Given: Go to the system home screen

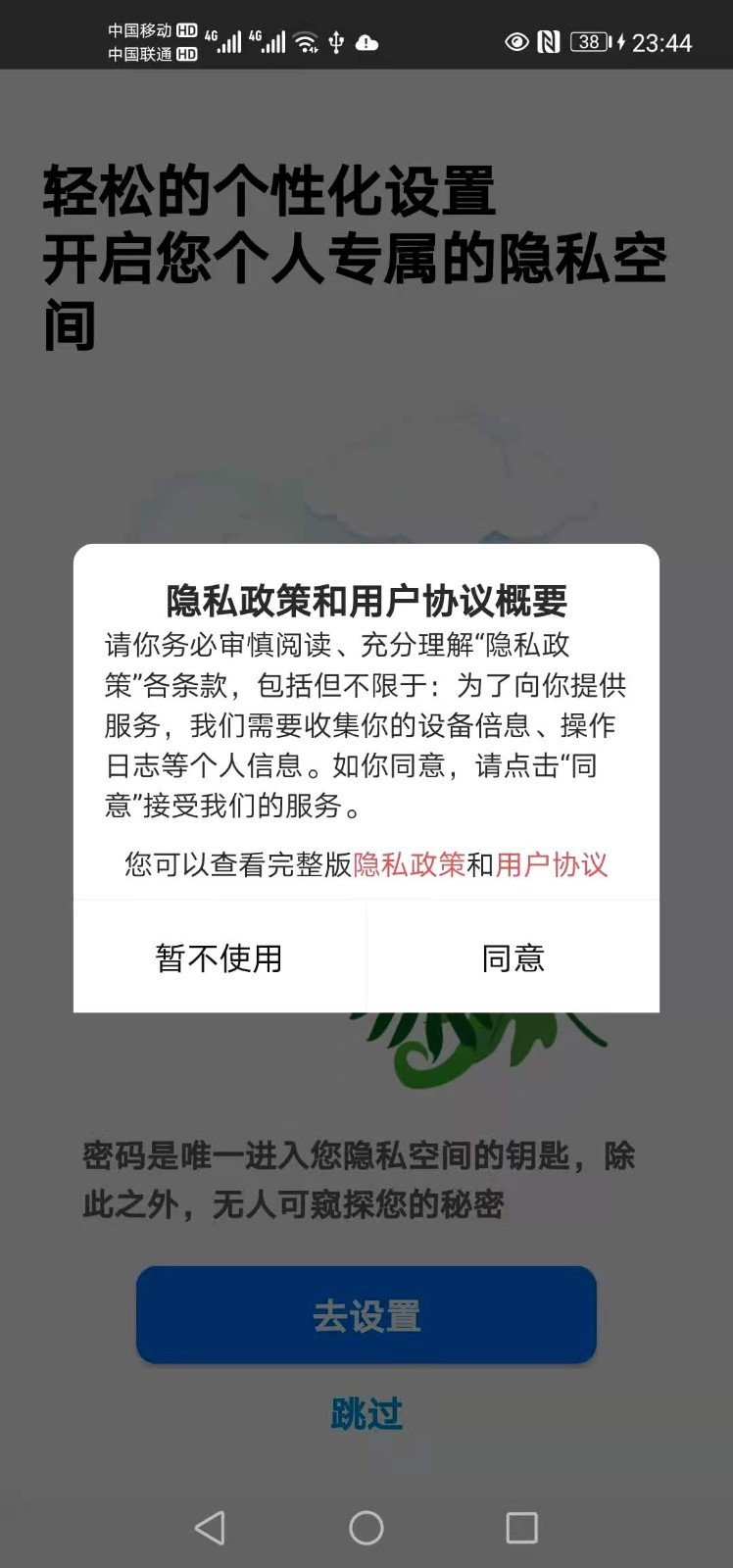Looking at the screenshot, I should (366, 1527).
